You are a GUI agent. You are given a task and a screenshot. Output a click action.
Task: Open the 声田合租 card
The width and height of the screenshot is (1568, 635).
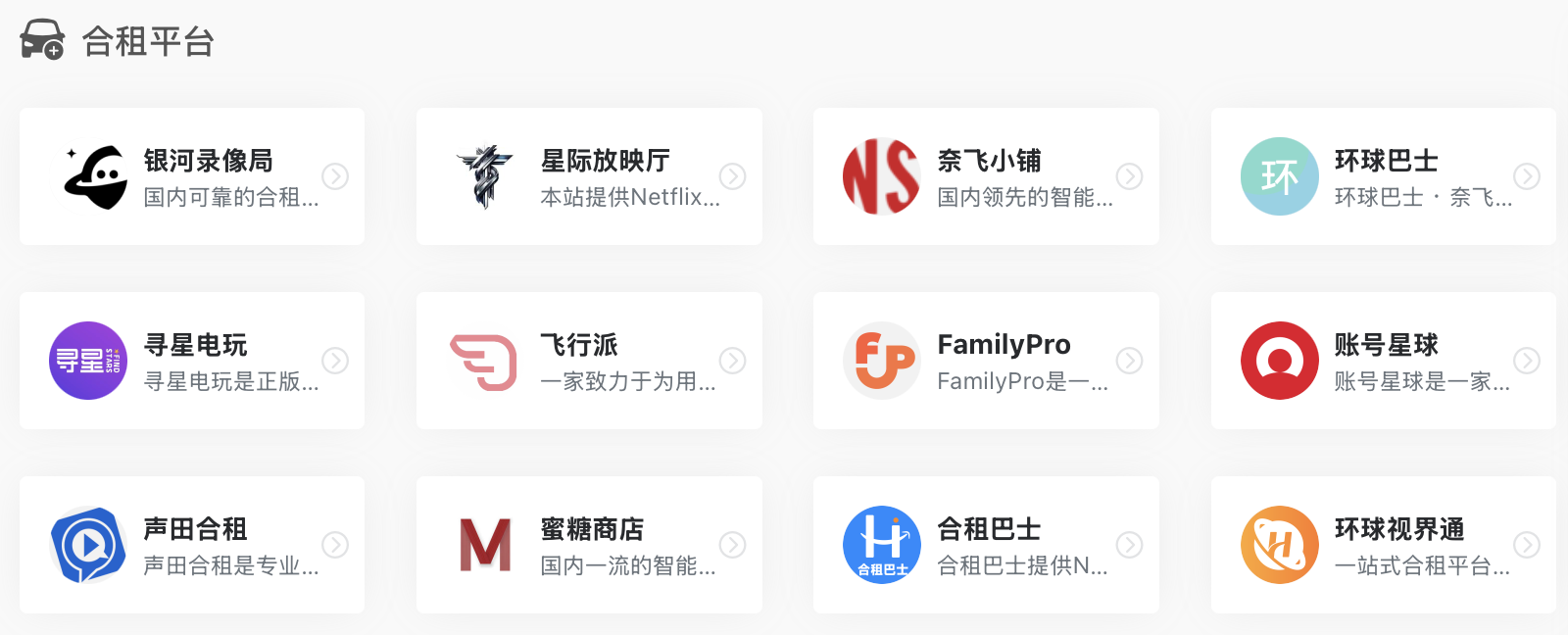click(192, 545)
